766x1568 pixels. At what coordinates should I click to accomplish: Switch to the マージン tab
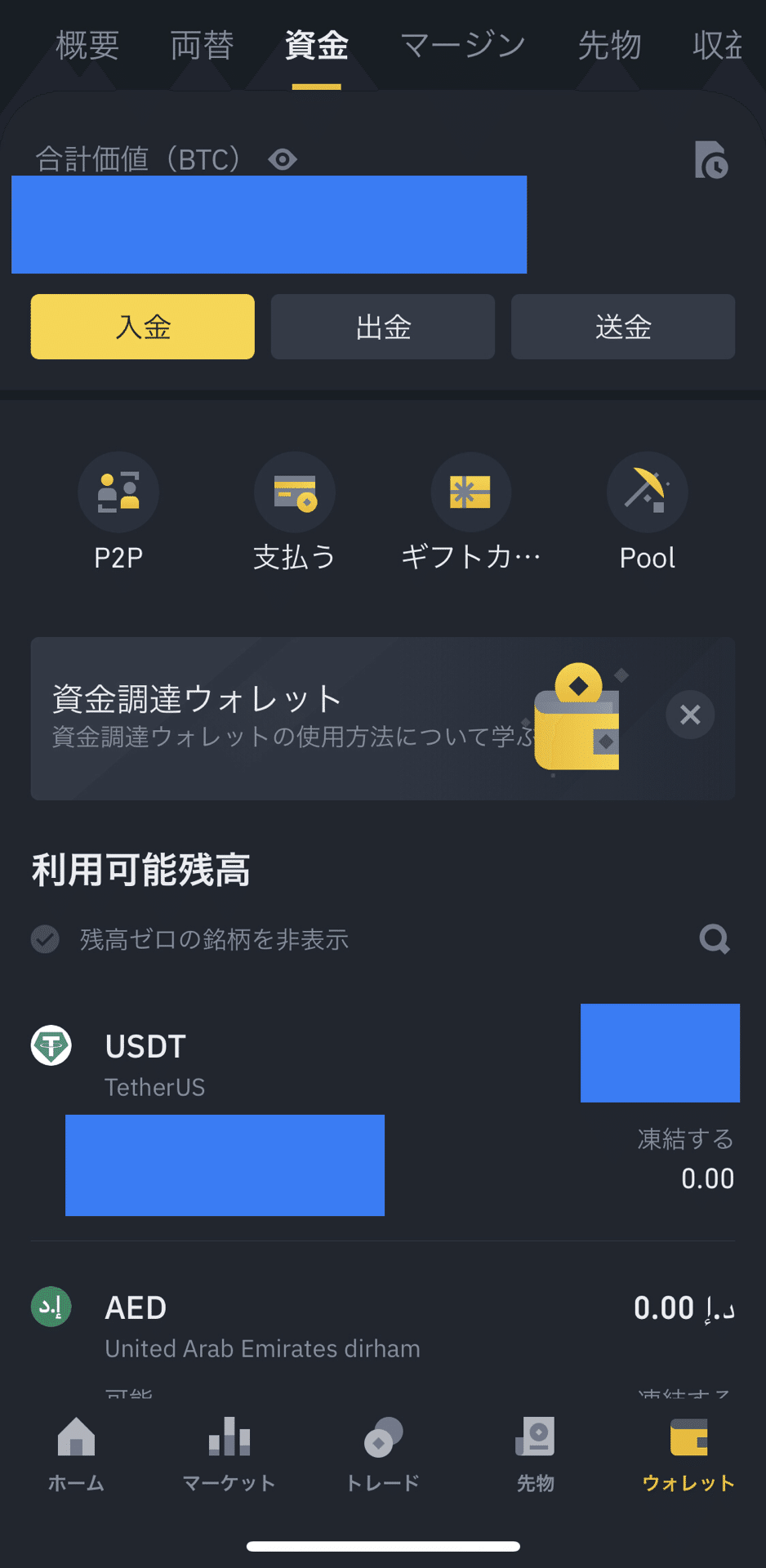click(461, 47)
